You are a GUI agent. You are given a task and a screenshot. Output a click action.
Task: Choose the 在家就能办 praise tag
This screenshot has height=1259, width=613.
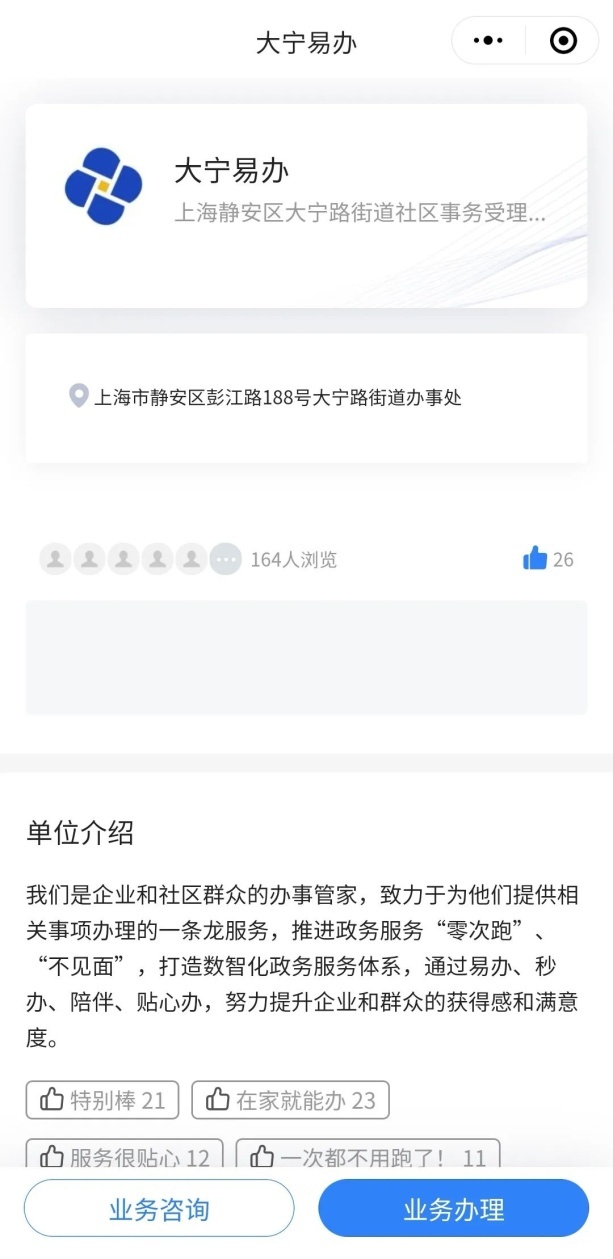[x=290, y=1100]
